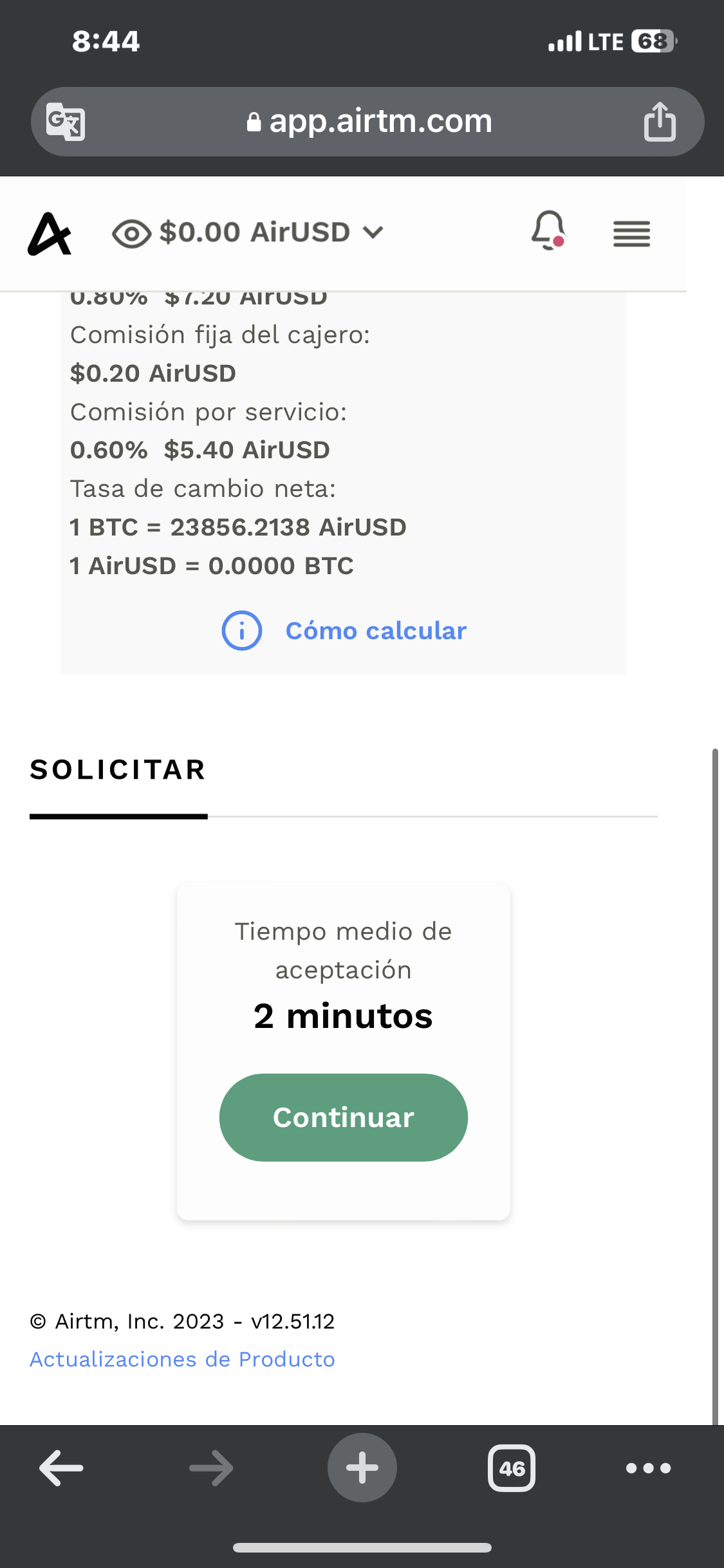Open the Cómo calcular info link
This screenshot has height=1568, width=724.
(375, 631)
